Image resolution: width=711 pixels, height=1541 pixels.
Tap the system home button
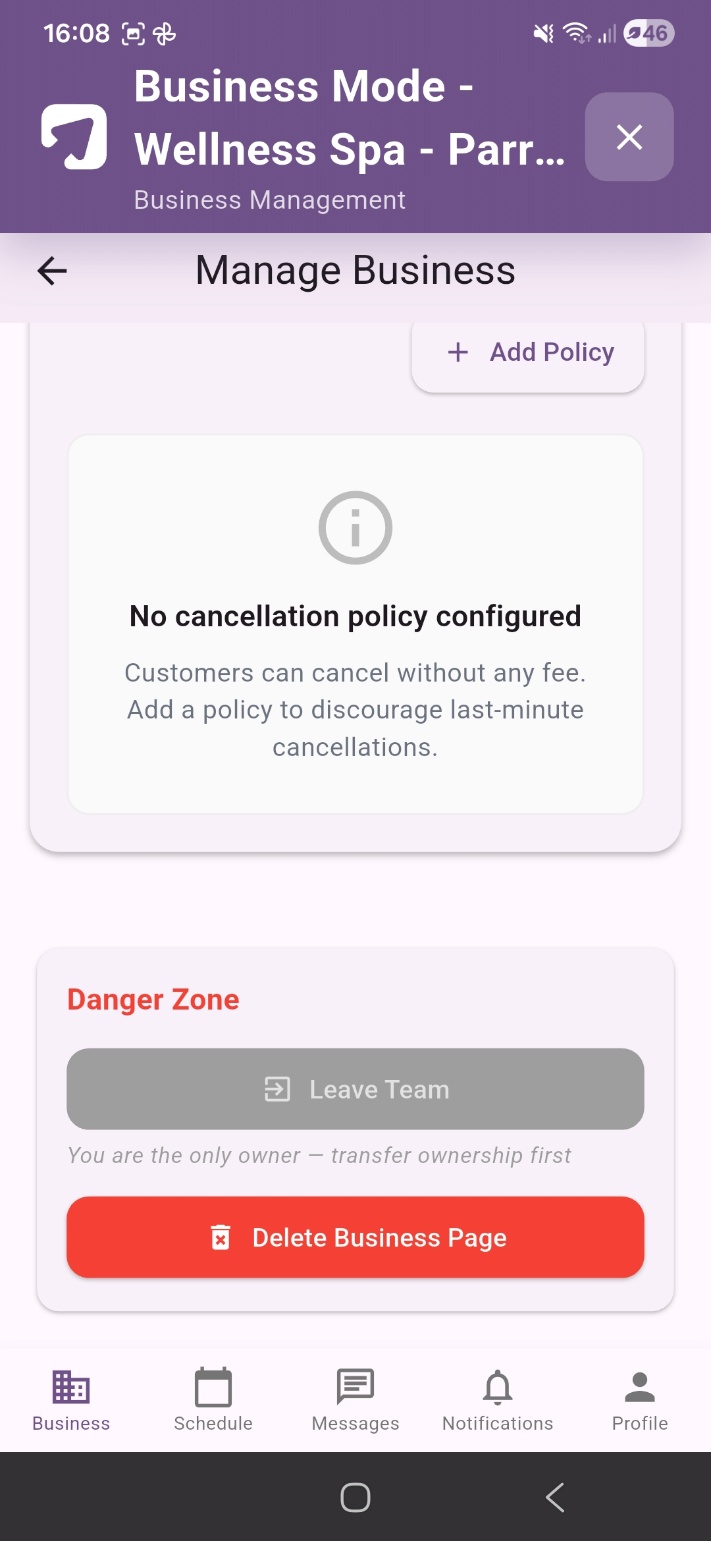pos(355,1497)
